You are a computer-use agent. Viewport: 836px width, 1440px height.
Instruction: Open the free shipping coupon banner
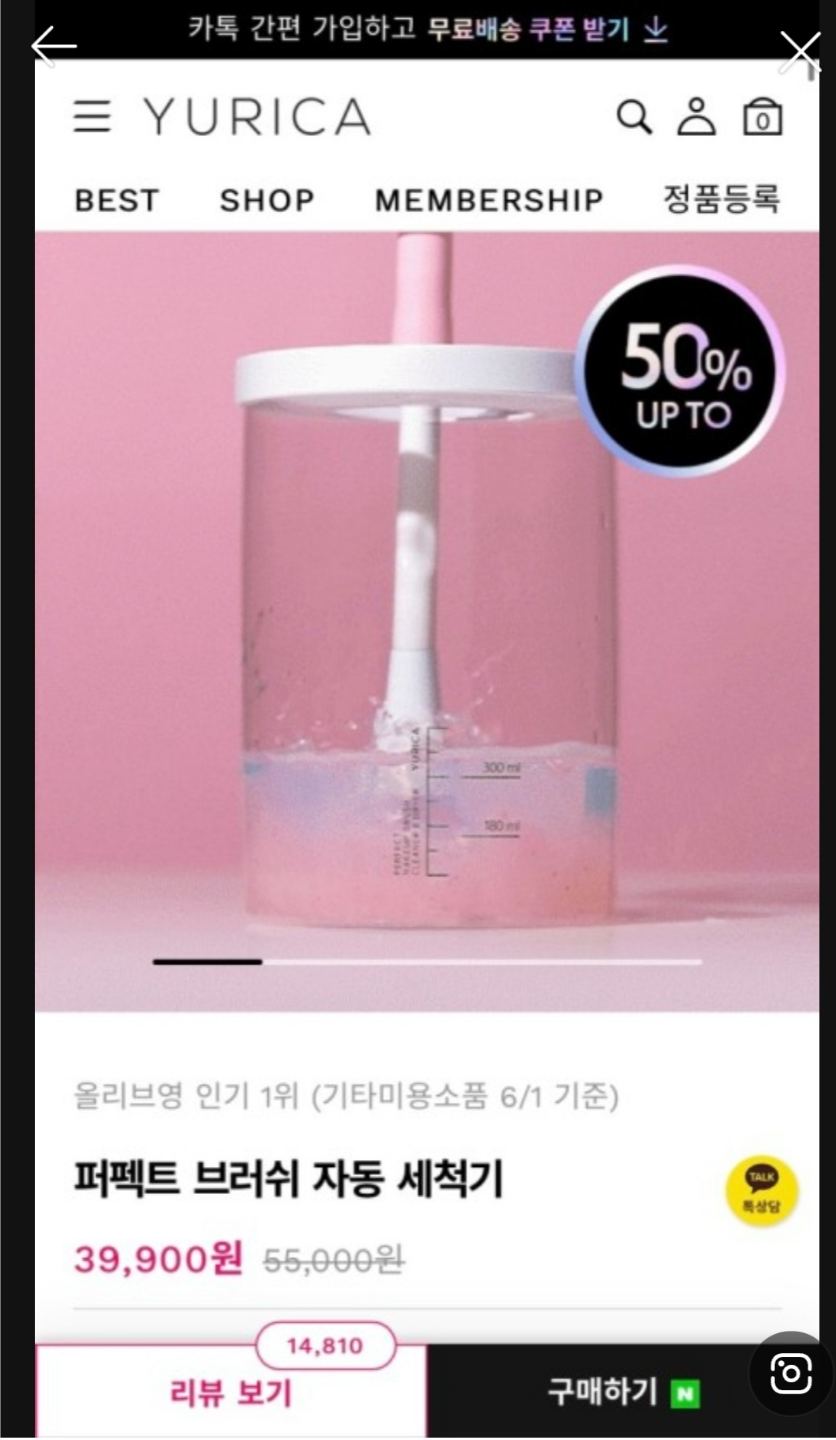pyautogui.click(x=428, y=30)
